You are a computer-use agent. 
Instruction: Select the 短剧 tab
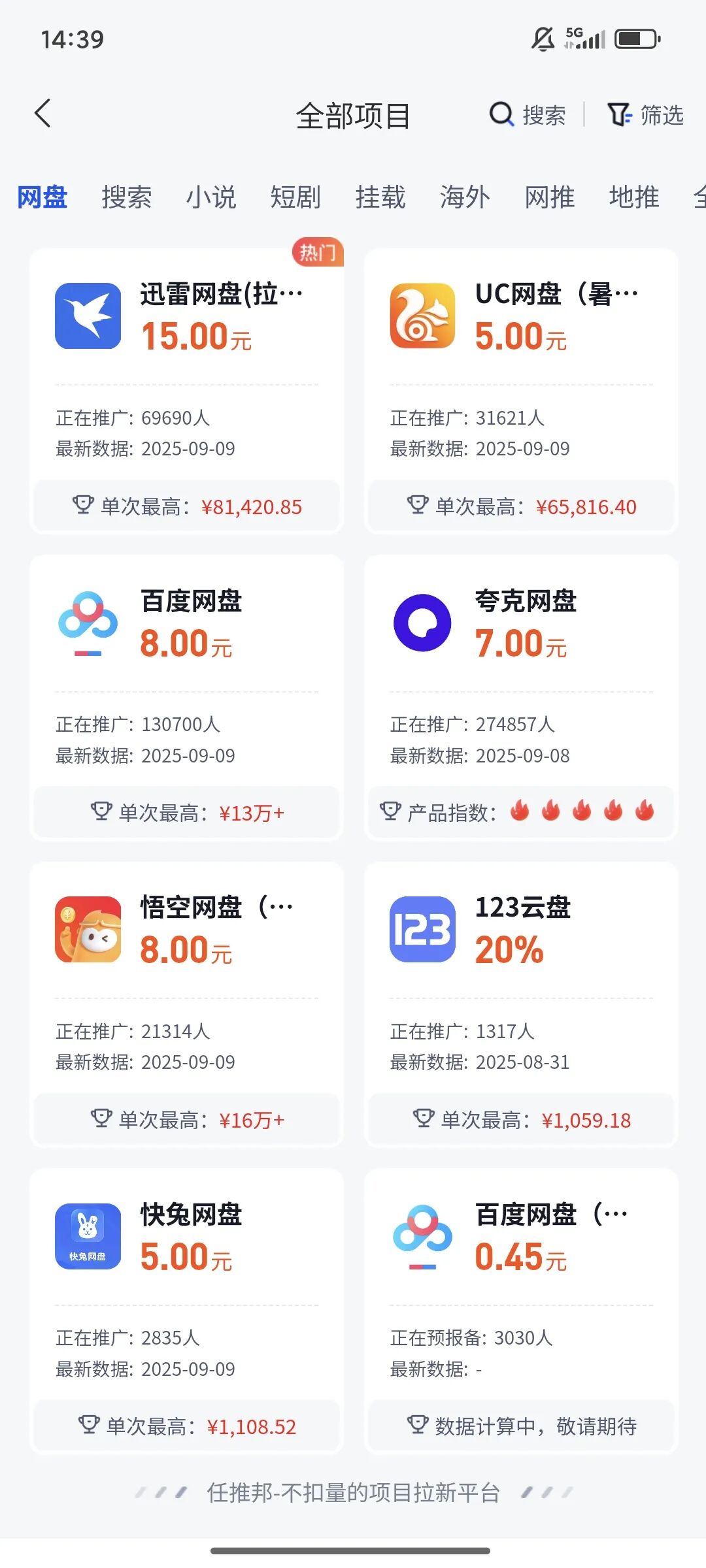coord(295,197)
